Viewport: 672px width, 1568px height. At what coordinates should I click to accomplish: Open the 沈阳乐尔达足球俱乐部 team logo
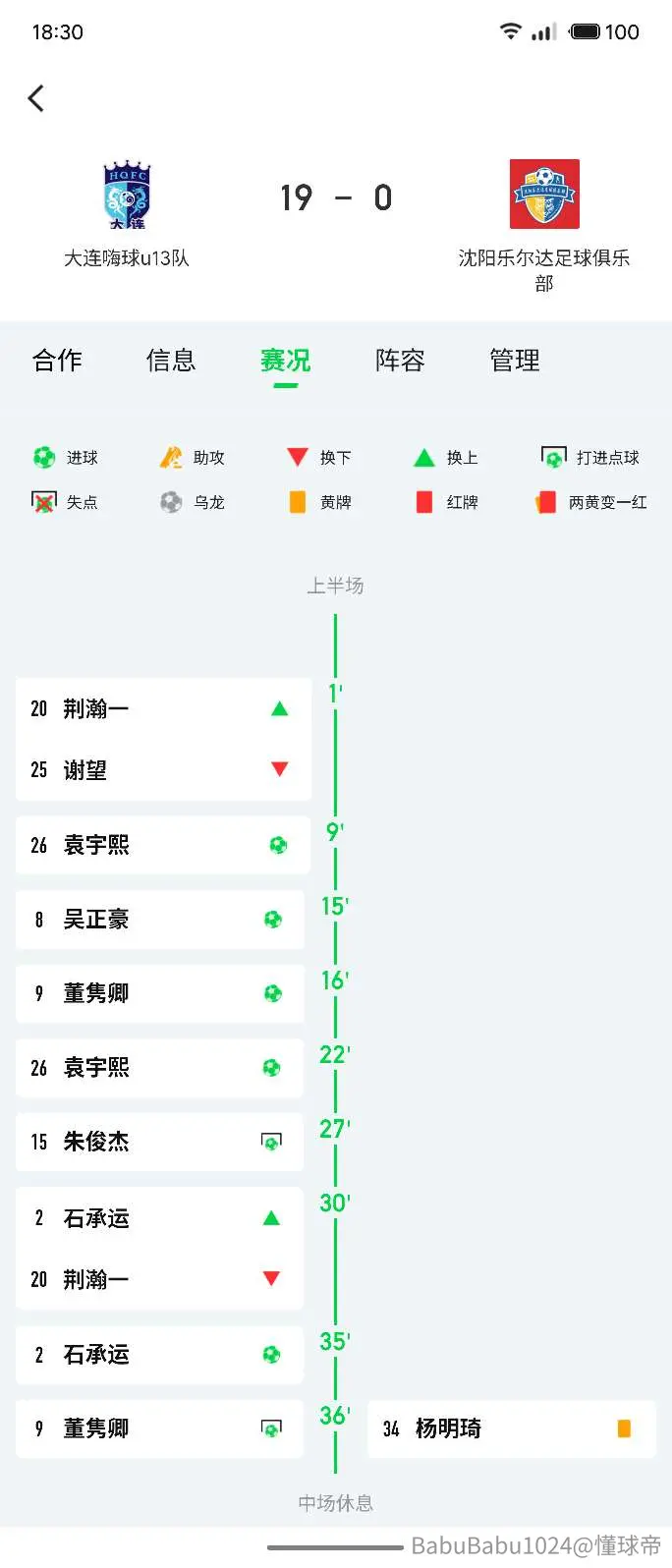click(544, 194)
